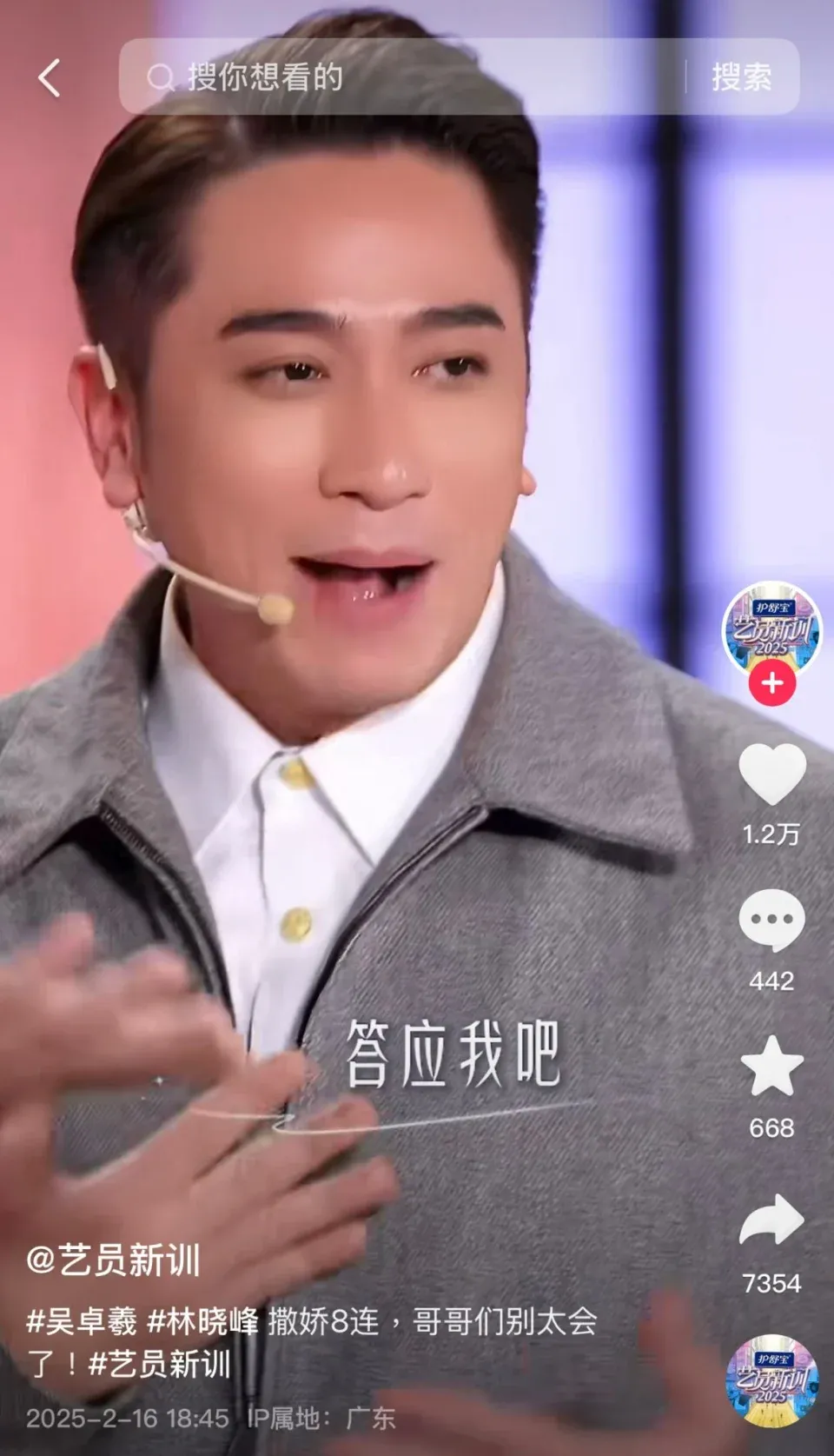The width and height of the screenshot is (834, 1456).
Task: Tap the uploader's circular profile avatar
Action: (x=771, y=632)
